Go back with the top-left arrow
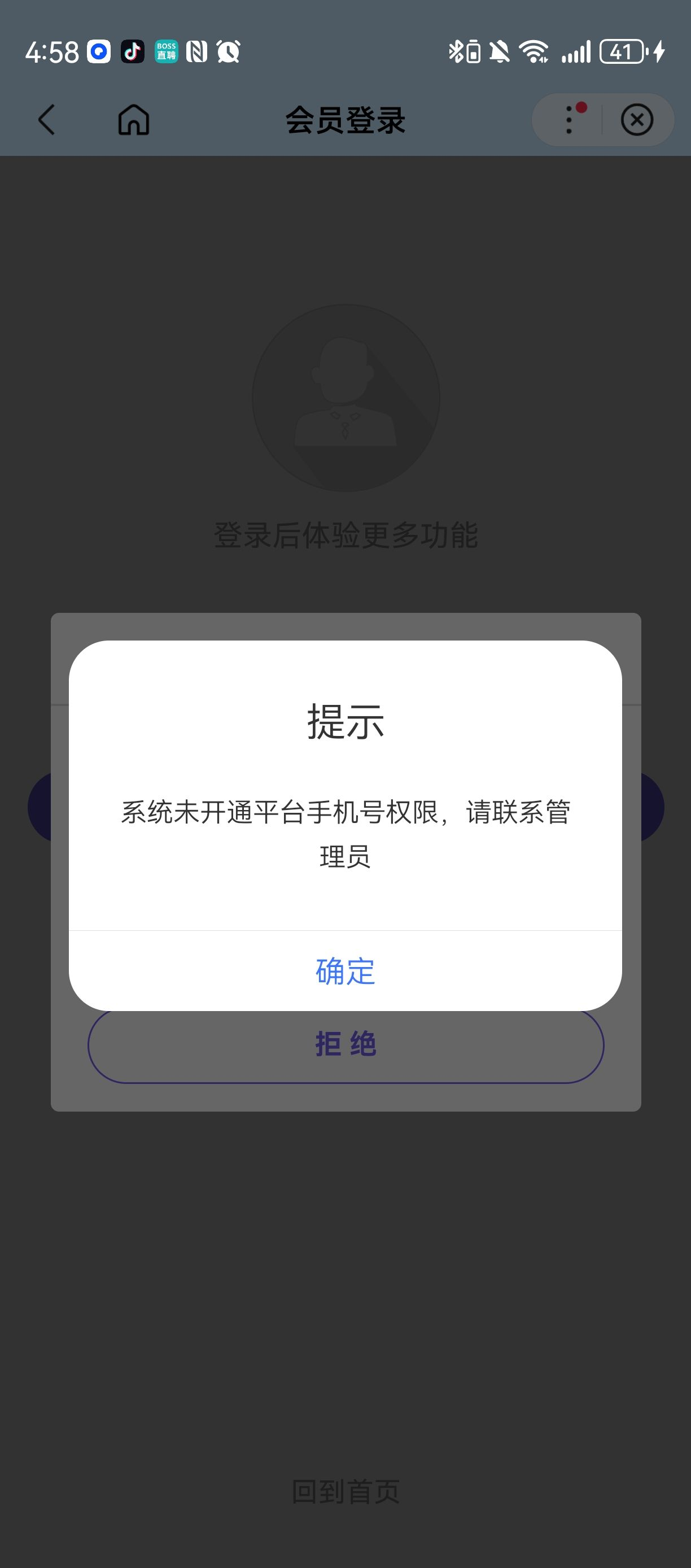 coord(46,119)
